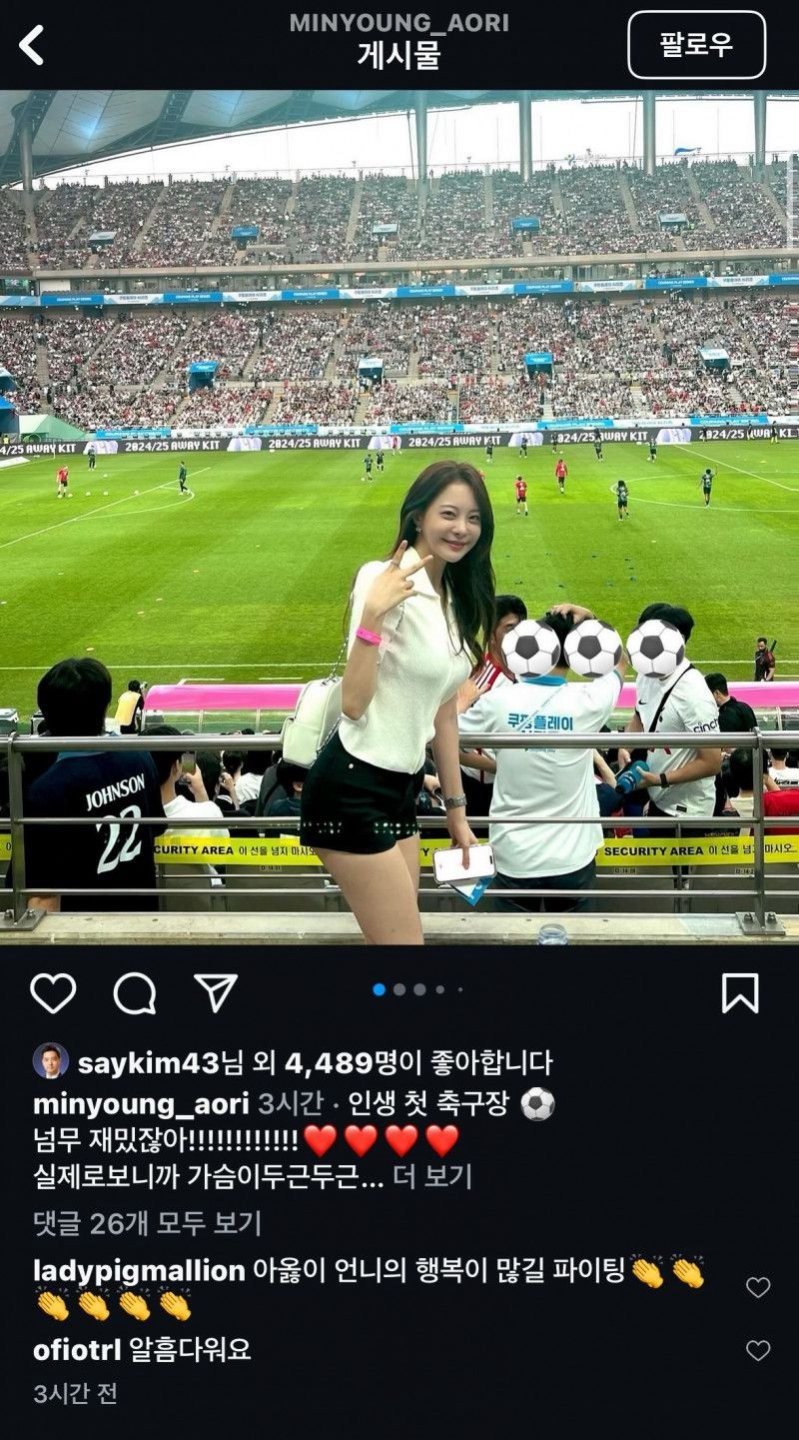Tap the 팔로우 follow button
Screen dimensions: 799x1440
(x=696, y=45)
